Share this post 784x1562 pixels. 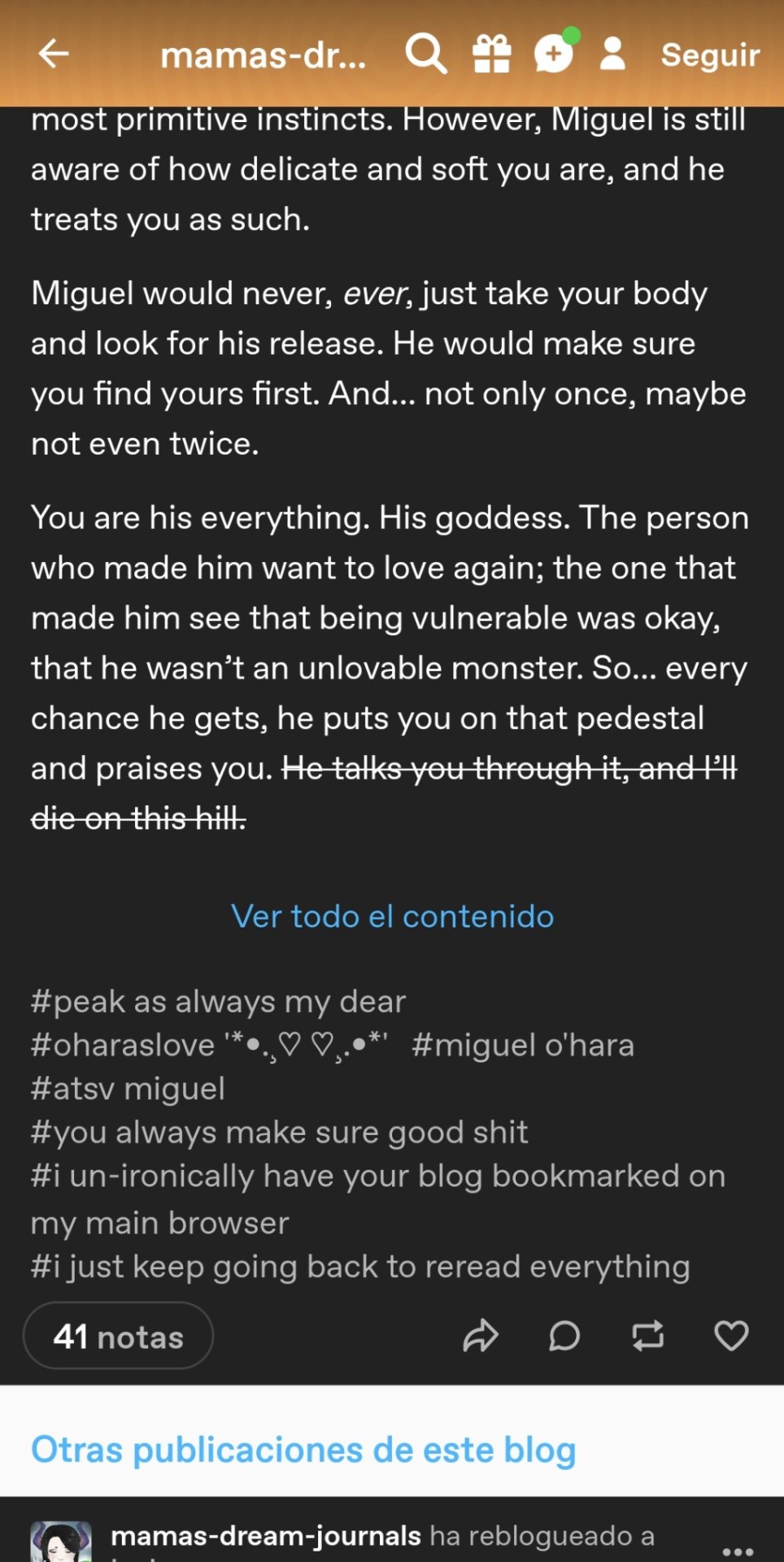[480, 1336]
